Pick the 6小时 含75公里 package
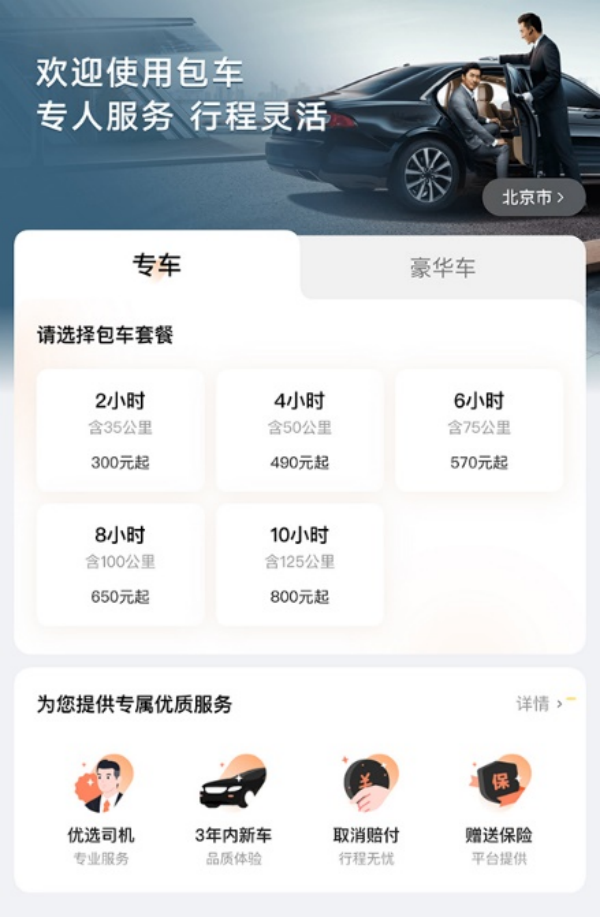The height and width of the screenshot is (917, 600). (x=479, y=430)
